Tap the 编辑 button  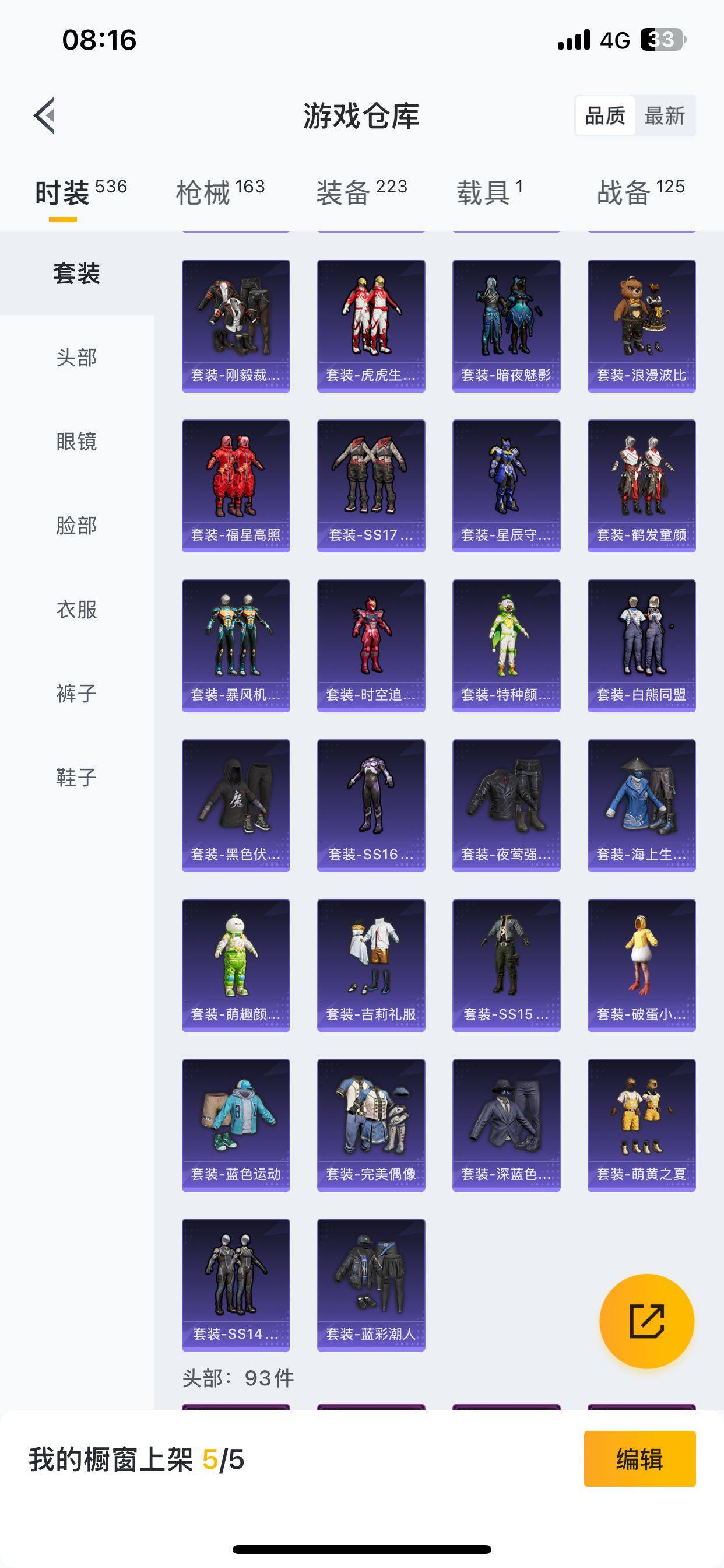tap(639, 1459)
